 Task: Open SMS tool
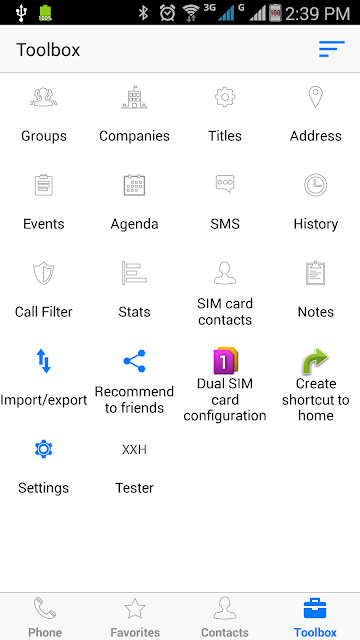[225, 202]
